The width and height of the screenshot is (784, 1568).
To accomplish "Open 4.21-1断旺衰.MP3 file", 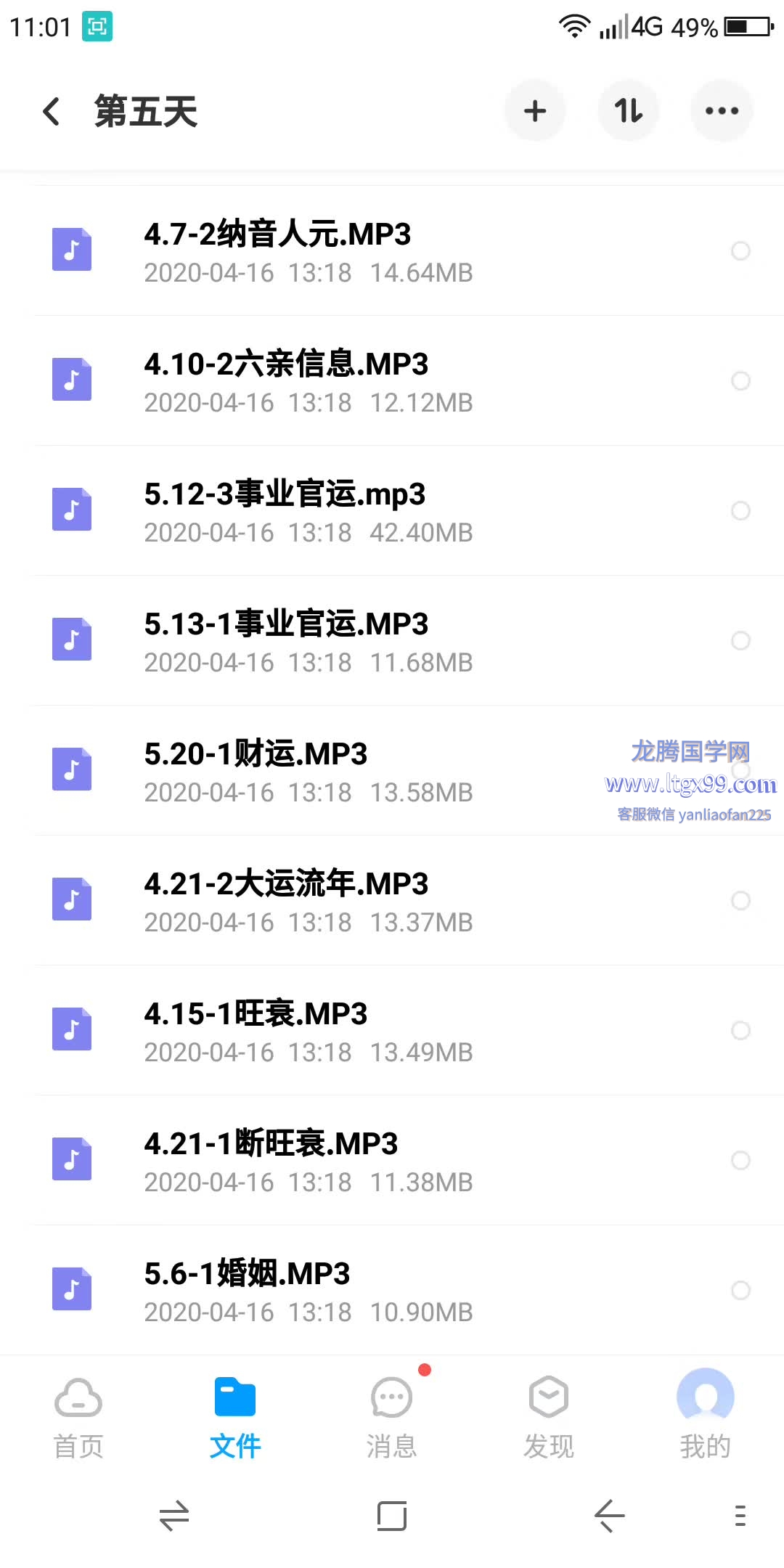I will point(392,1160).
